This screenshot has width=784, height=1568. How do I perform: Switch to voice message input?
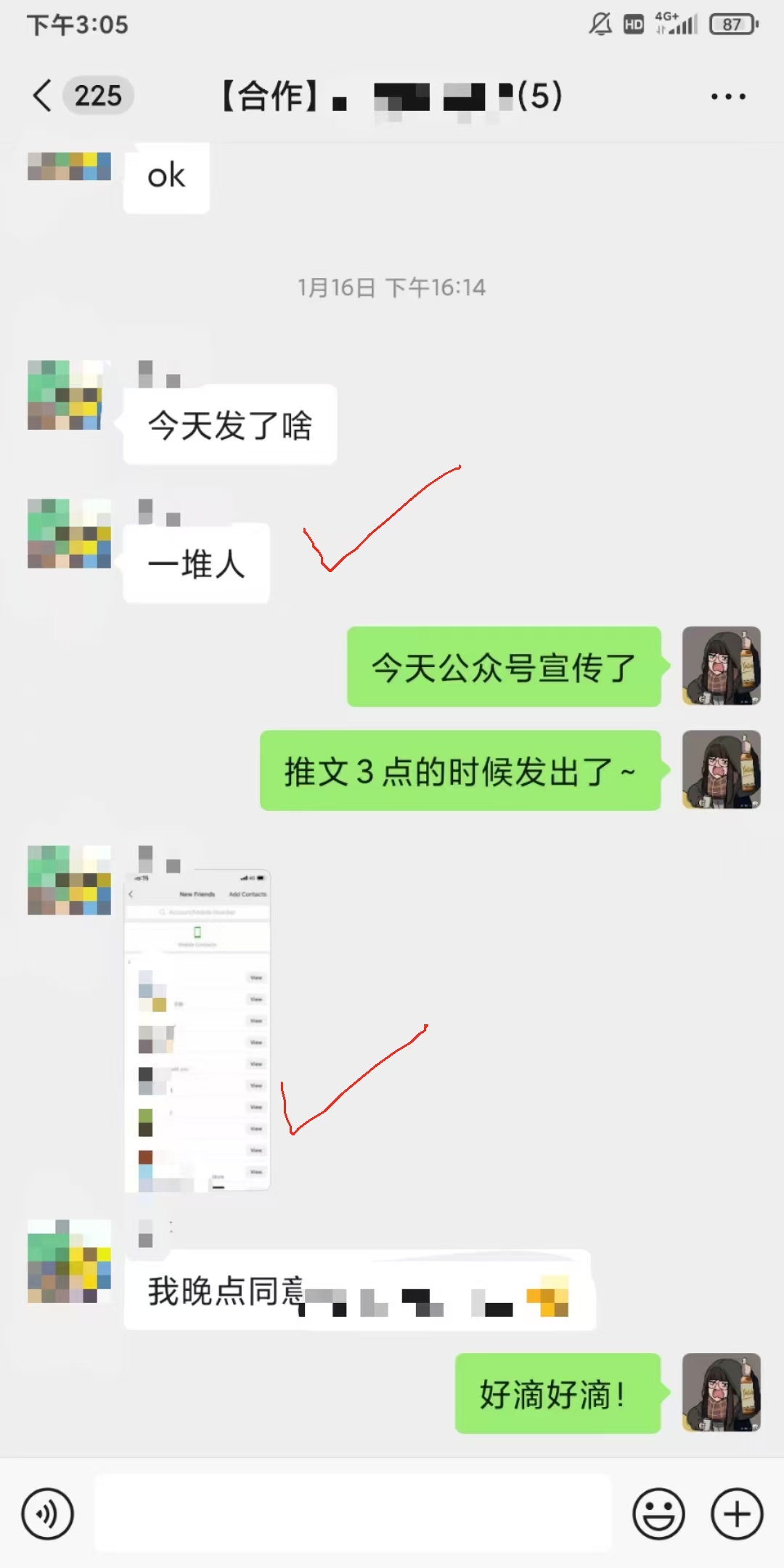48,1514
